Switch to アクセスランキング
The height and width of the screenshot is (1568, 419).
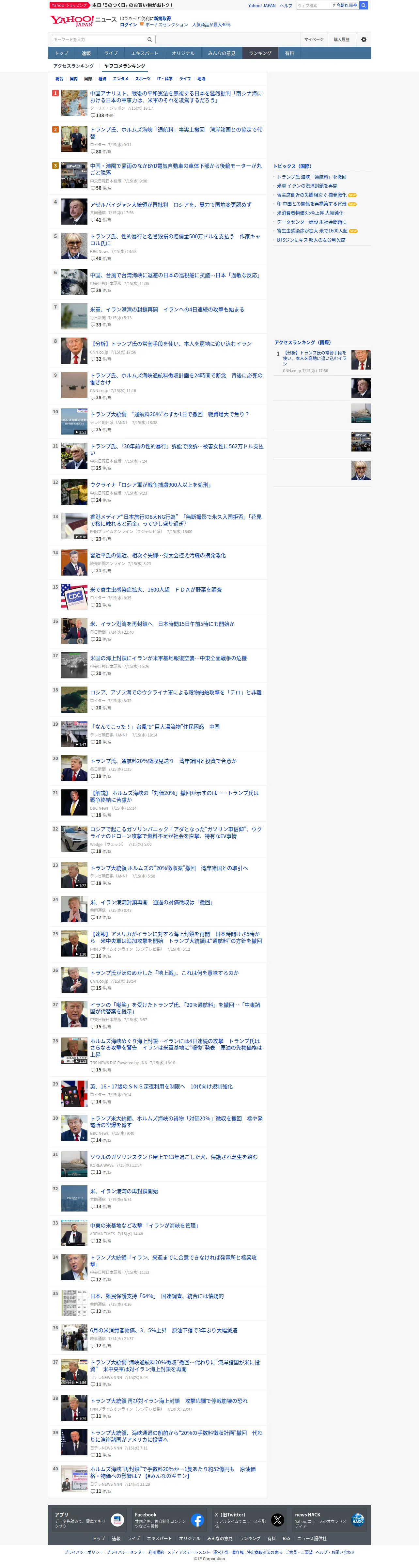point(73,66)
